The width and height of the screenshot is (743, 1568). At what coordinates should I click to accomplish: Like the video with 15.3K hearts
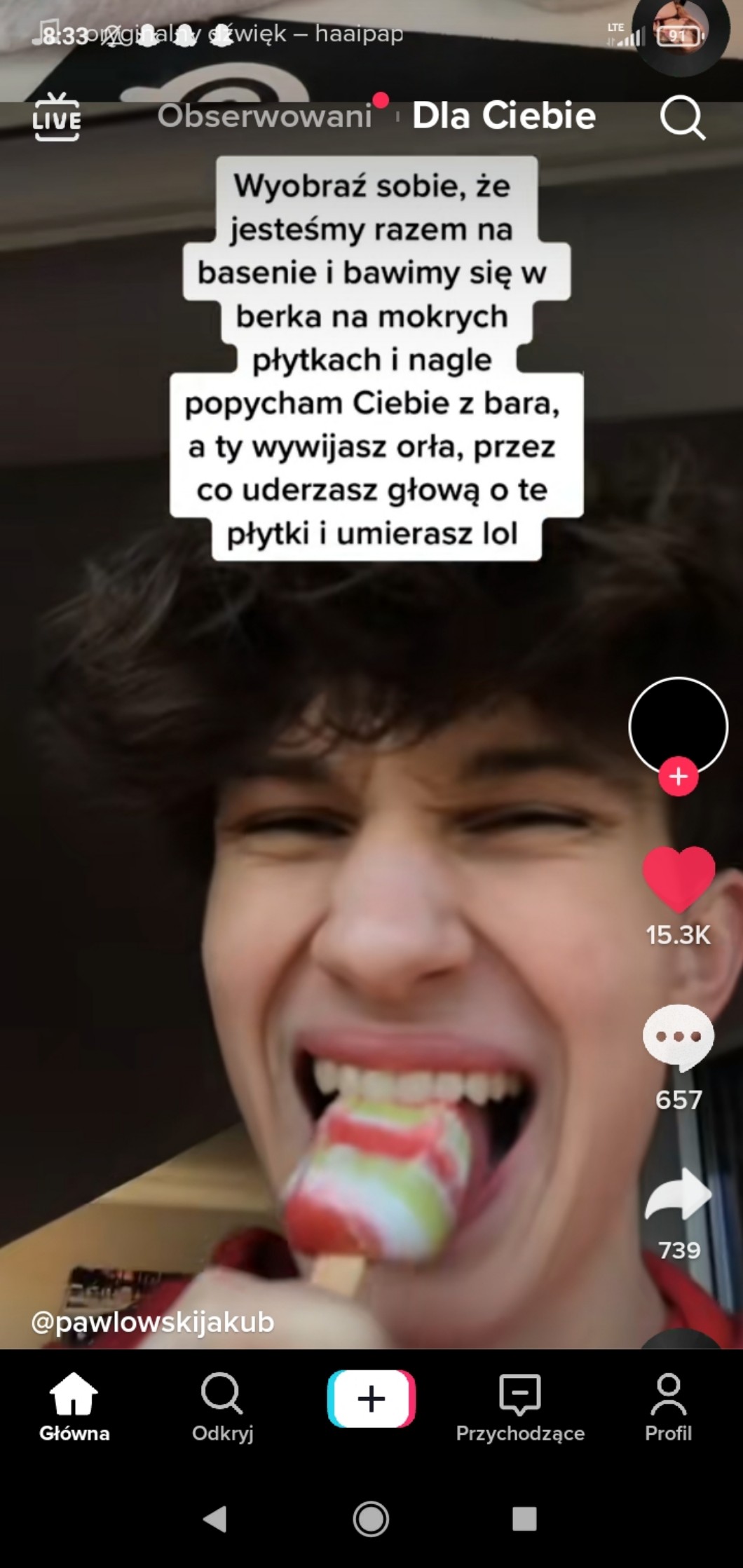click(678, 878)
